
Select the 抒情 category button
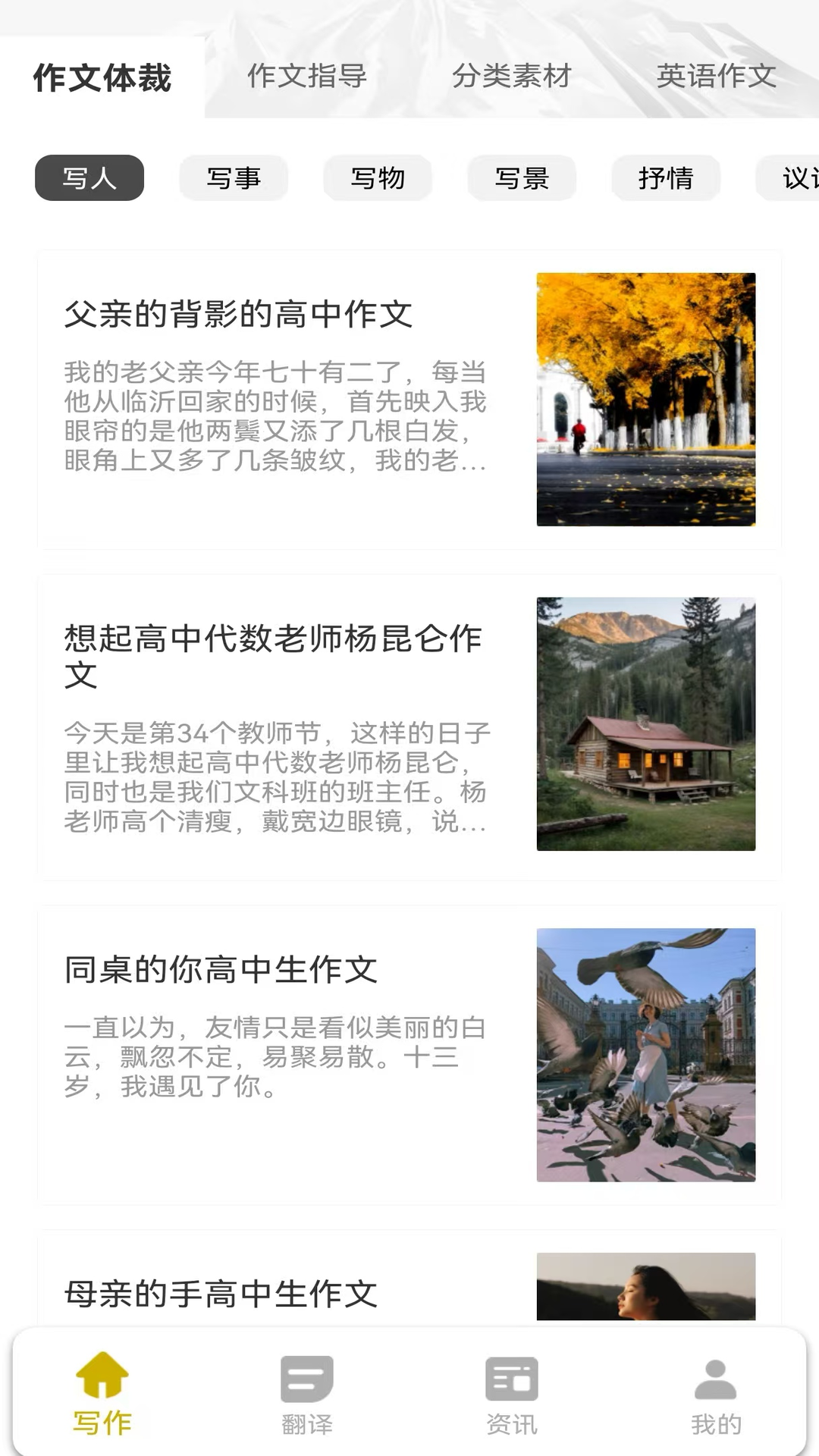point(666,178)
